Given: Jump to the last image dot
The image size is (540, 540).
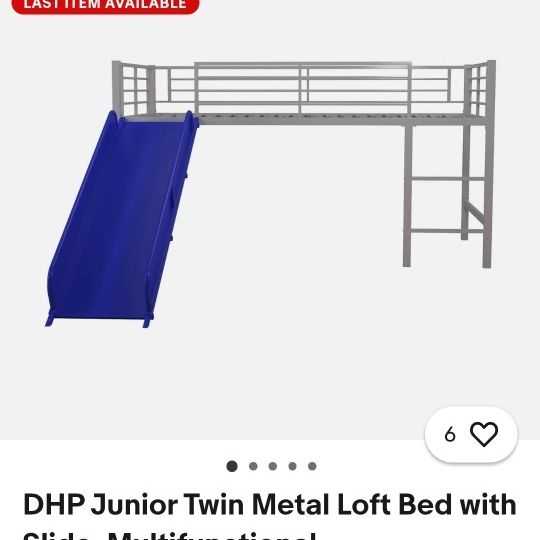Looking at the screenshot, I should 312,466.
